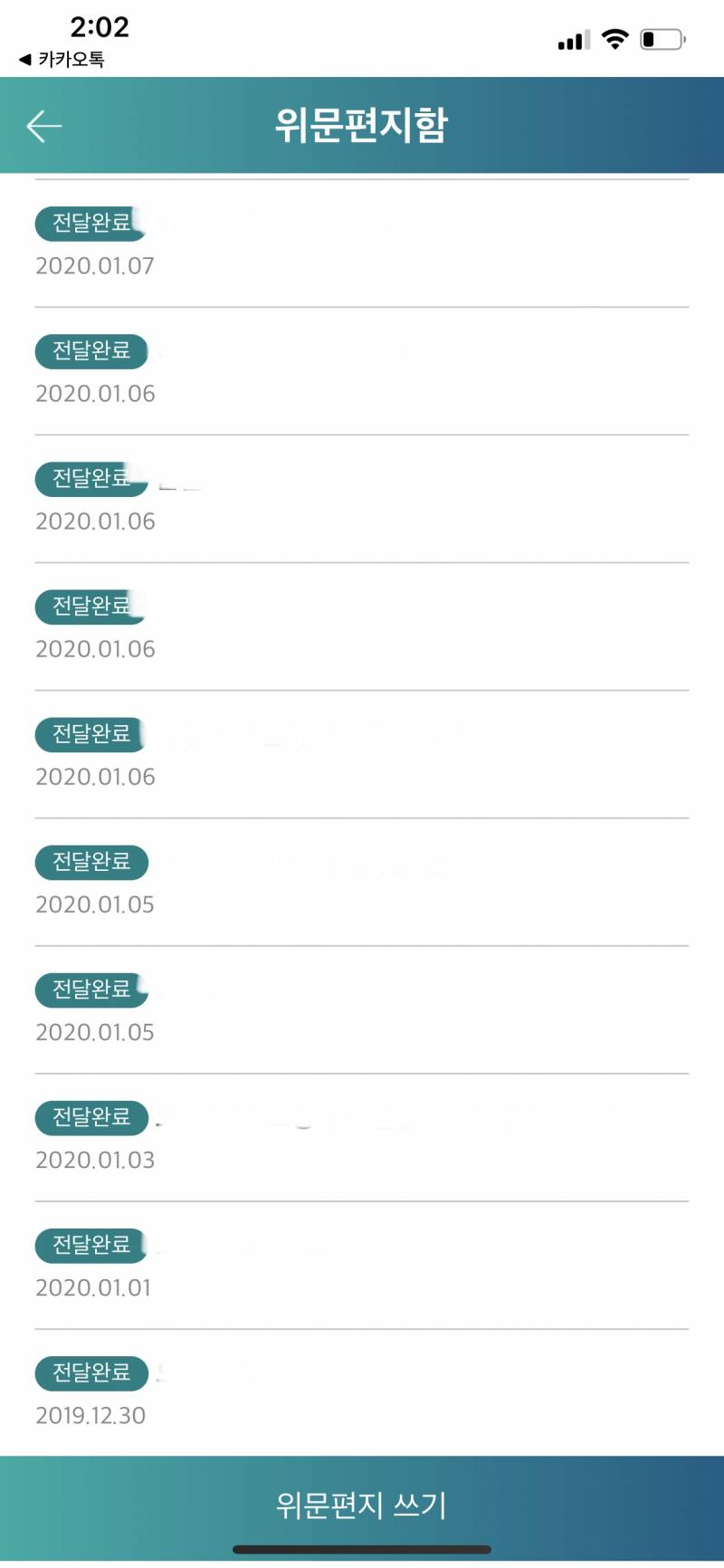Tap 위문편지 쓰기 to write a letter

361,1505
